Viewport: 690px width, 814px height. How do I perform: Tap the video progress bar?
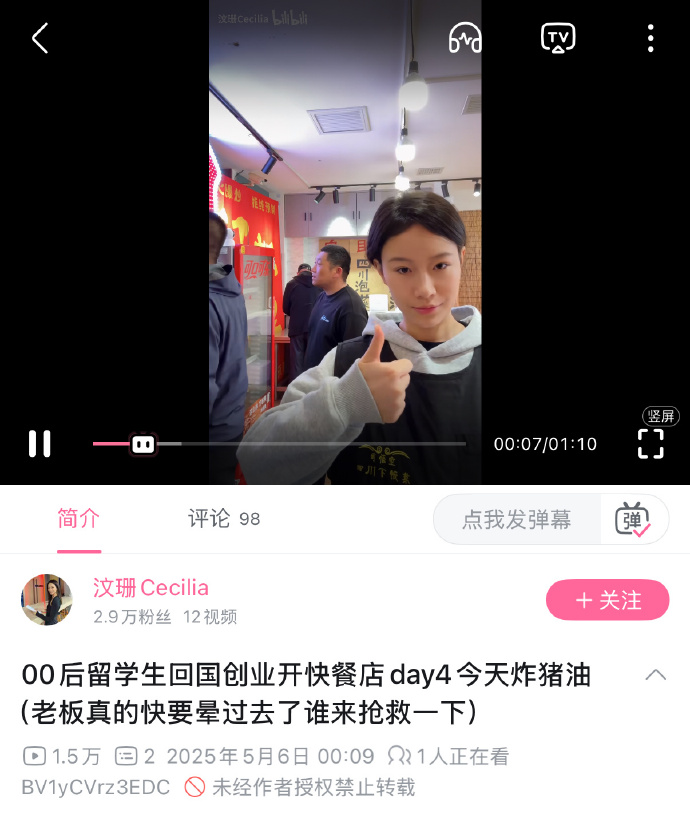click(x=300, y=443)
